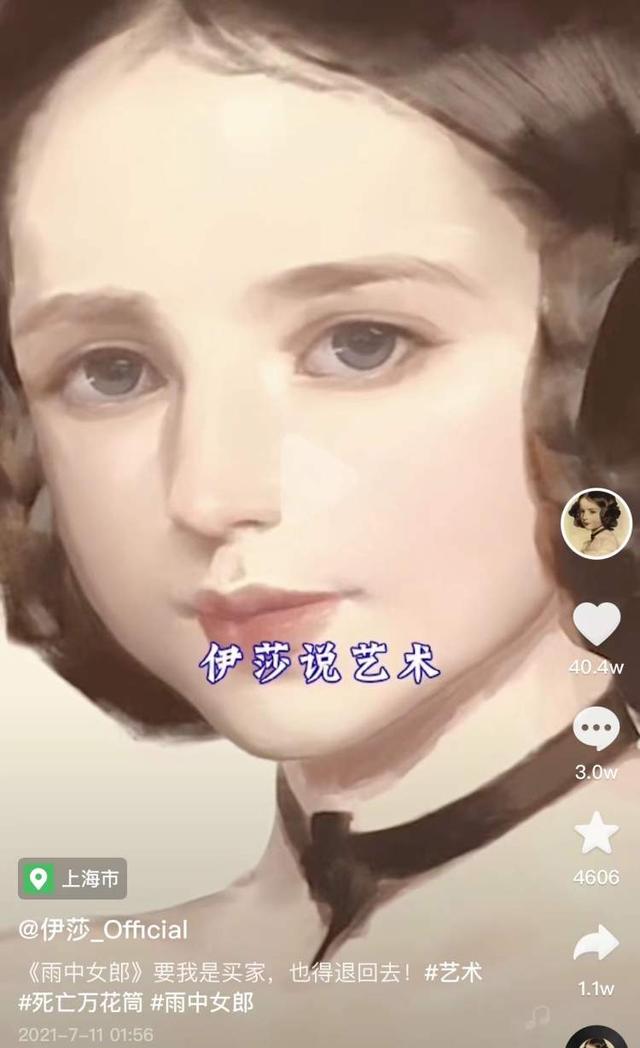This screenshot has height=1048, width=640.
Task: Open the 上海市 location tag
Action: (x=73, y=879)
